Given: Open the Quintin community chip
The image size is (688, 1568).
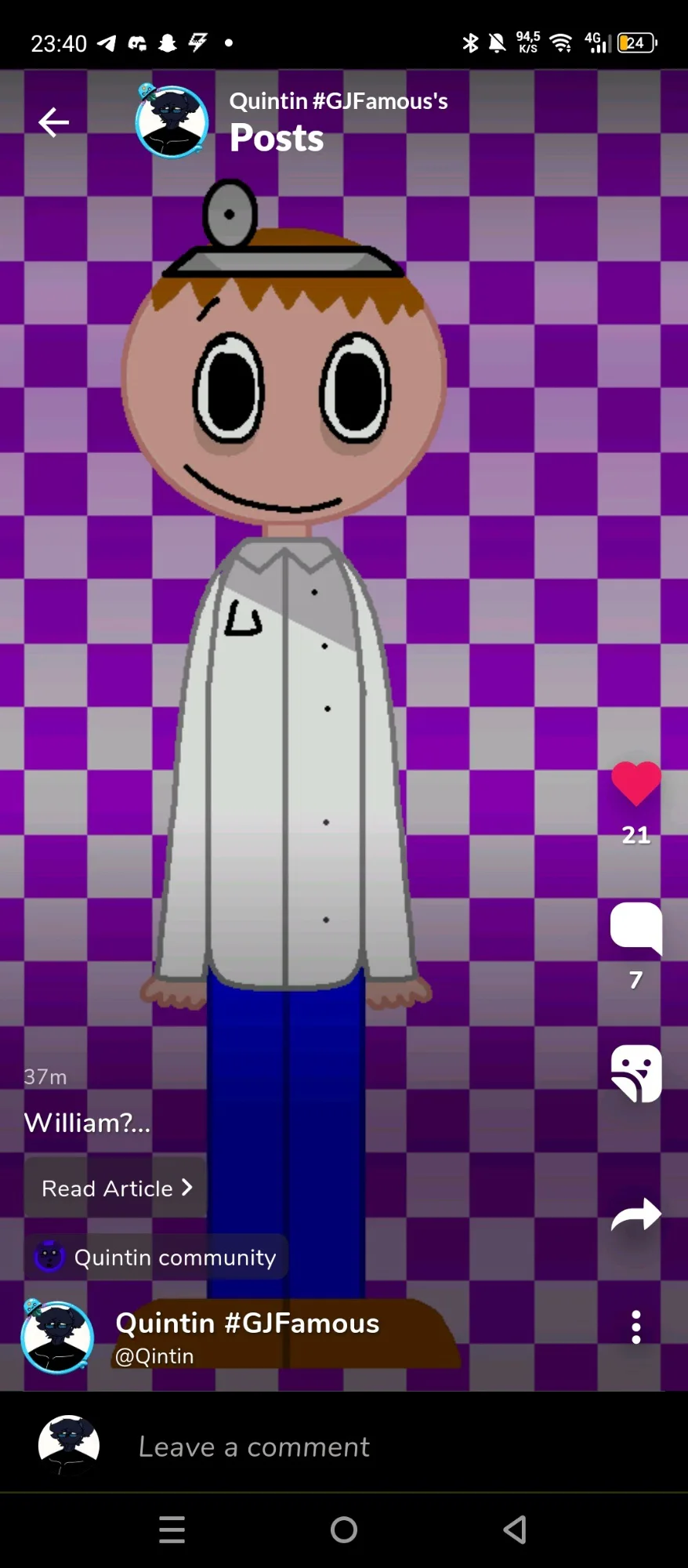Looking at the screenshot, I should (157, 1257).
